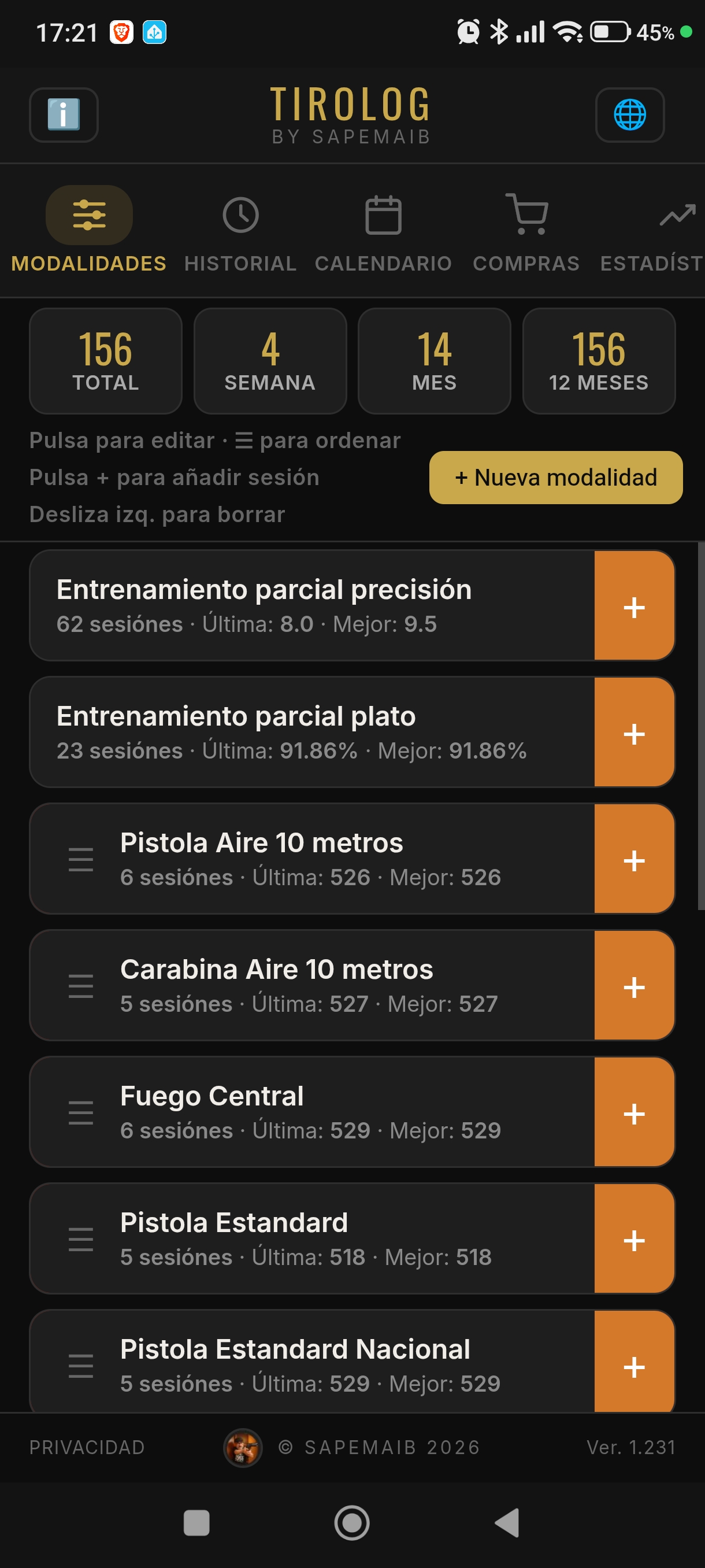The width and height of the screenshot is (705, 1568).
Task: Open the Estadísticas trend-line icon
Action: [x=677, y=215]
